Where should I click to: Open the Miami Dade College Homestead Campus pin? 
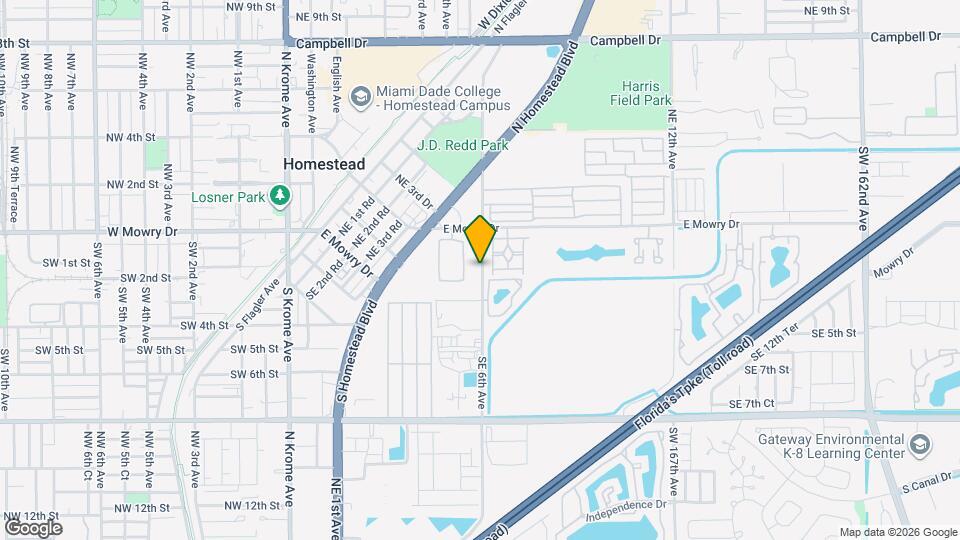coord(361,97)
